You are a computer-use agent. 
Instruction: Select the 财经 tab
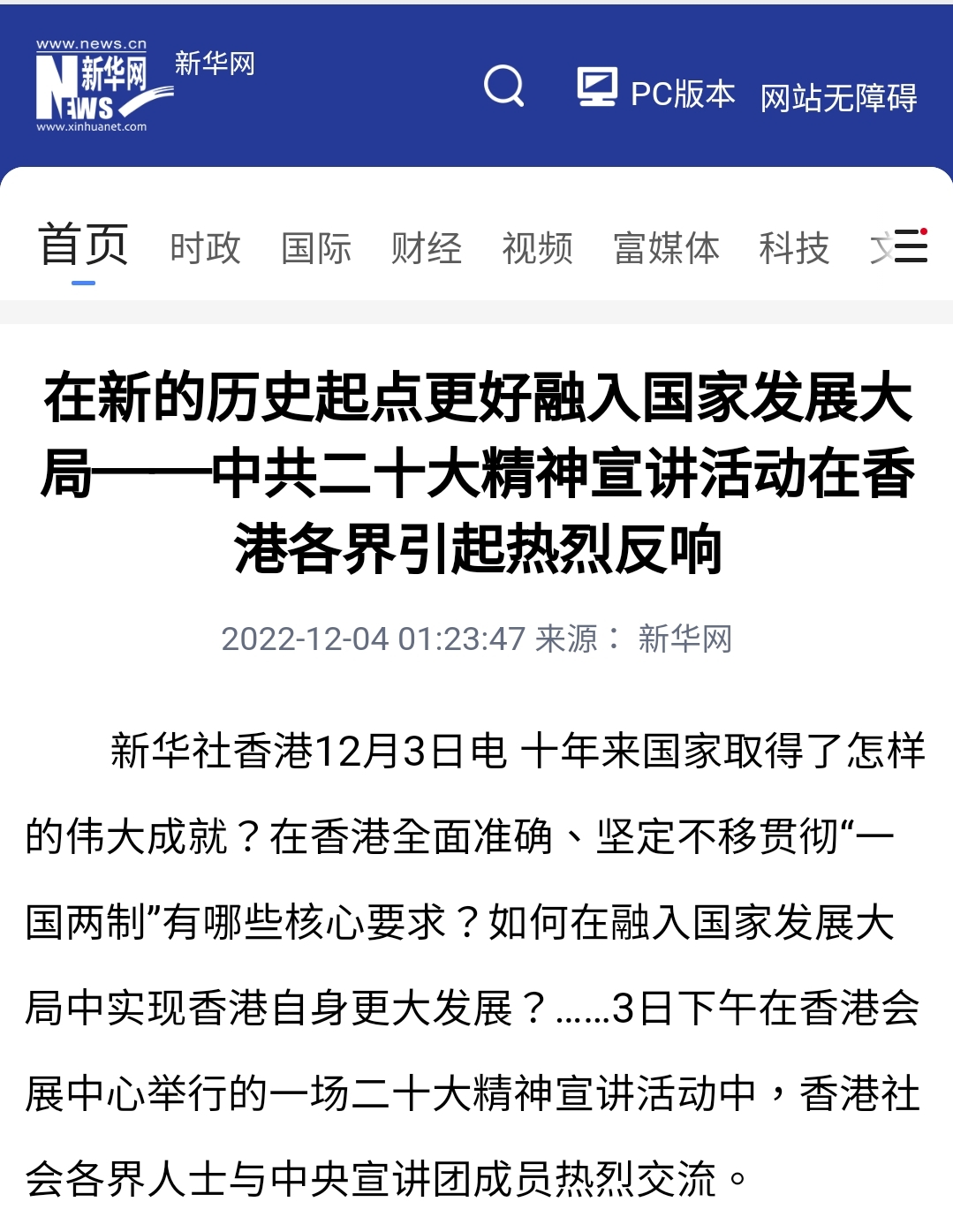[427, 248]
